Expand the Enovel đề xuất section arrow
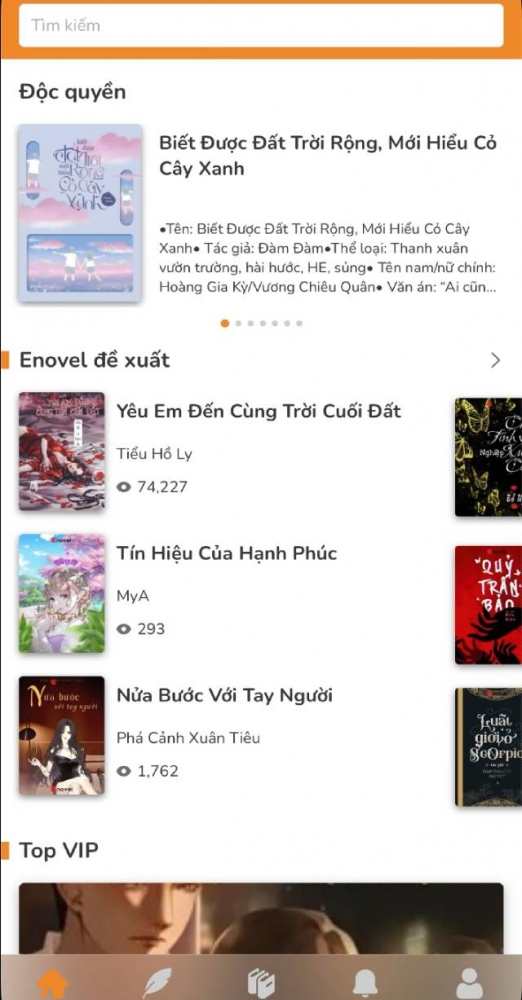Image resolution: width=522 pixels, height=1000 pixels. [x=495, y=360]
